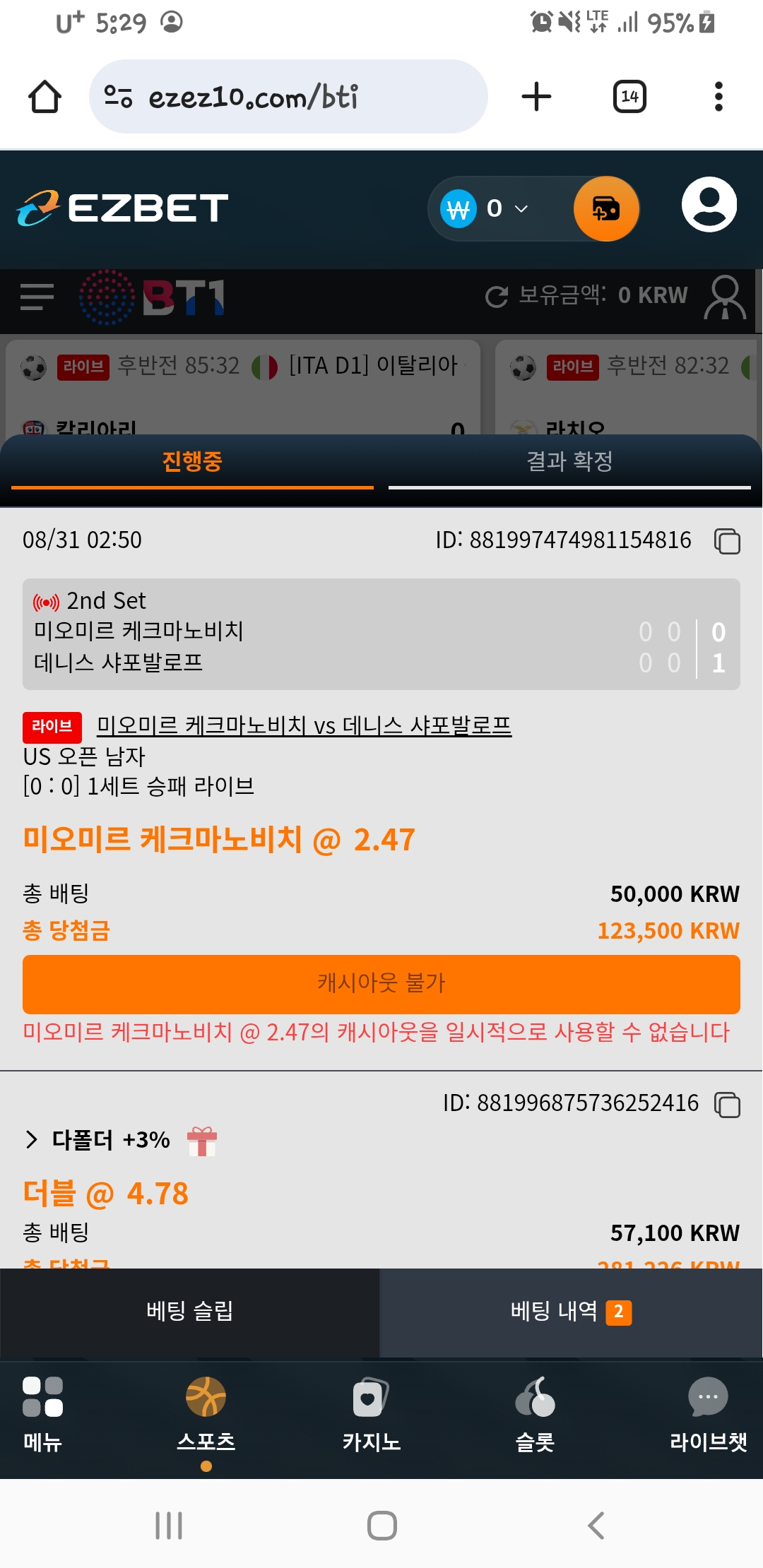Switch to the 베팅 슬립 tab
The height and width of the screenshot is (1568, 763).
pyautogui.click(x=189, y=1312)
